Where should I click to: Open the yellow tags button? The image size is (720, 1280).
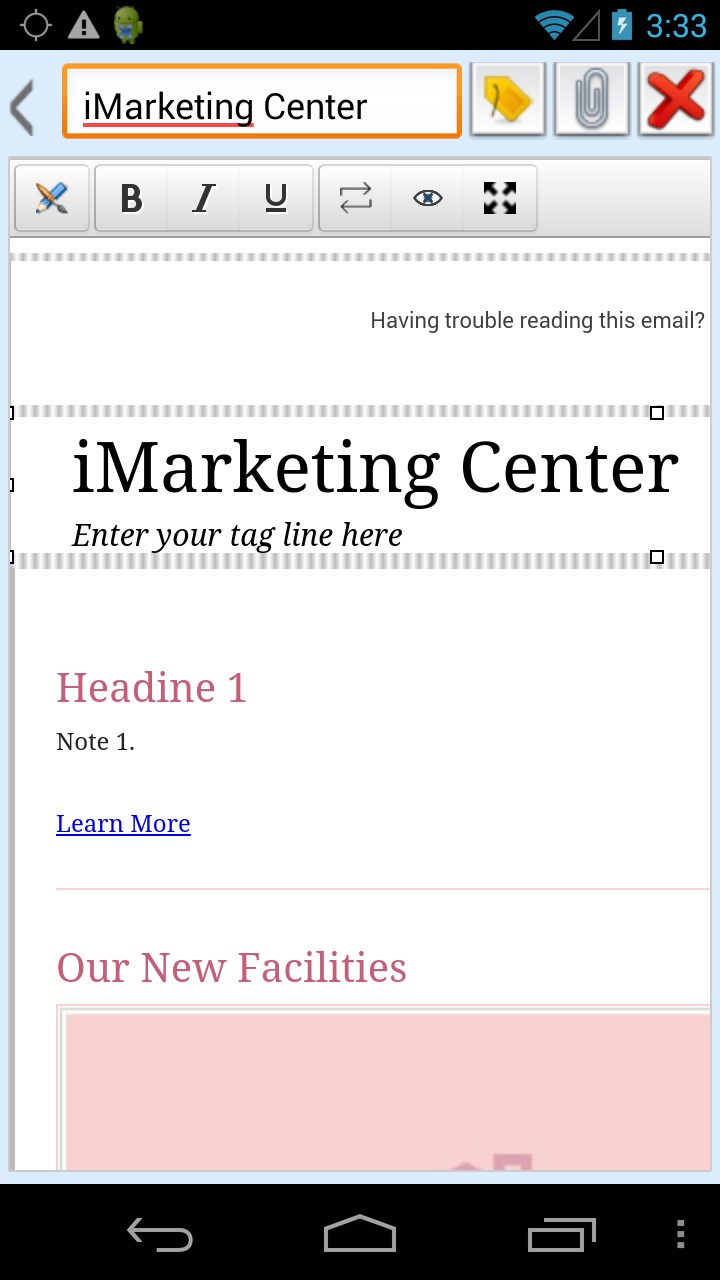coord(507,100)
